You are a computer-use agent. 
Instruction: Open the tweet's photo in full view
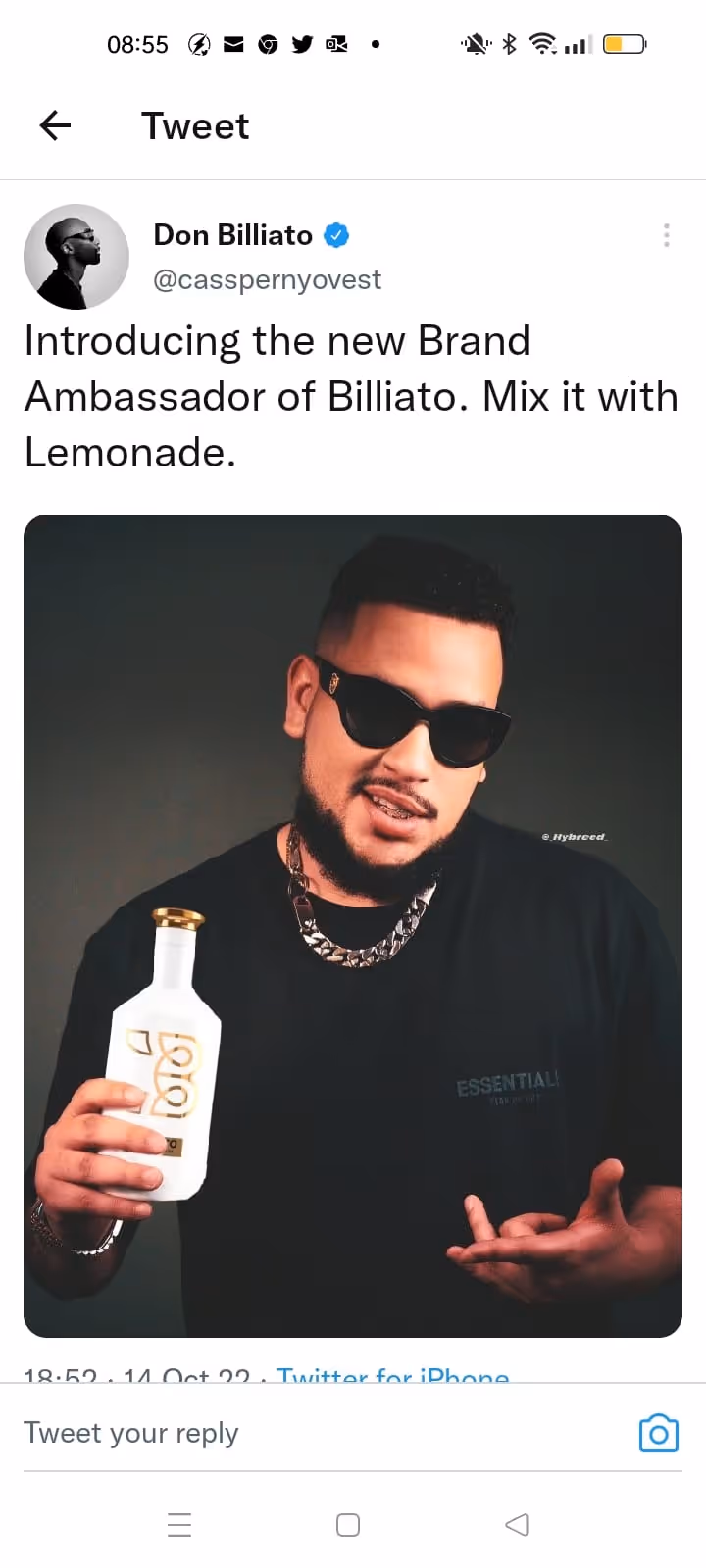pos(353,925)
